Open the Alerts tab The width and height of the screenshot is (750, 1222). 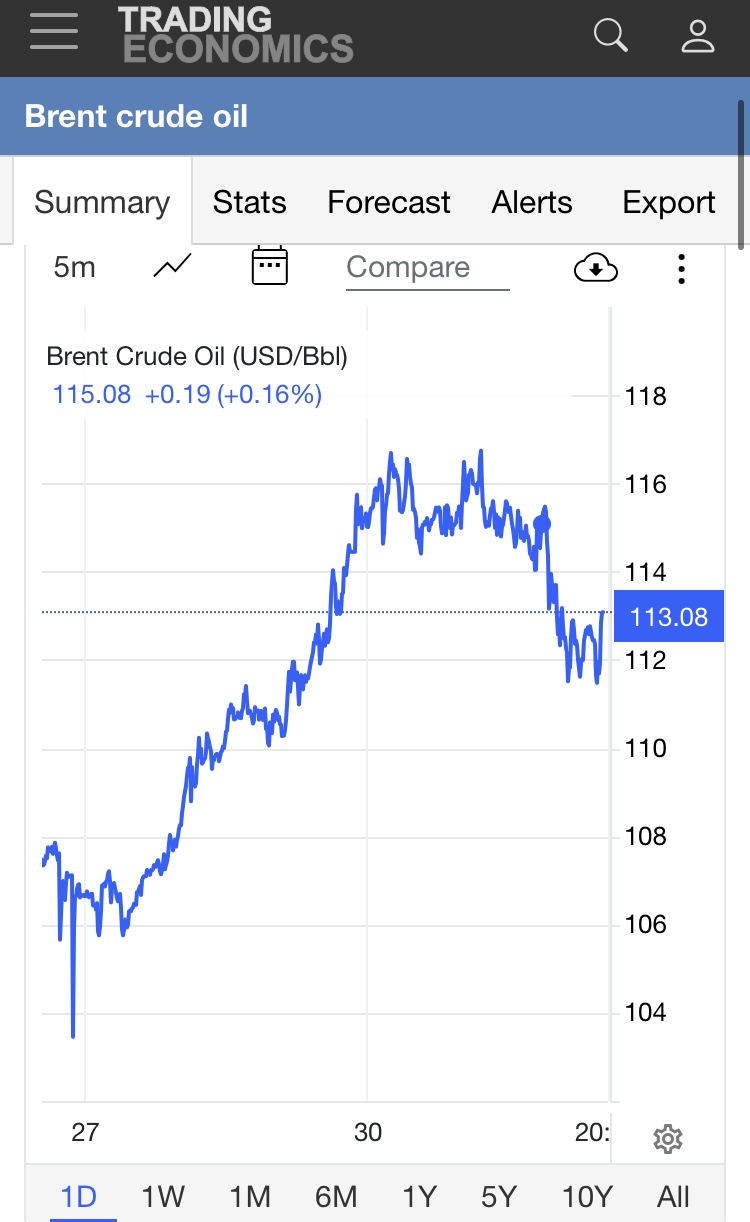(x=532, y=202)
